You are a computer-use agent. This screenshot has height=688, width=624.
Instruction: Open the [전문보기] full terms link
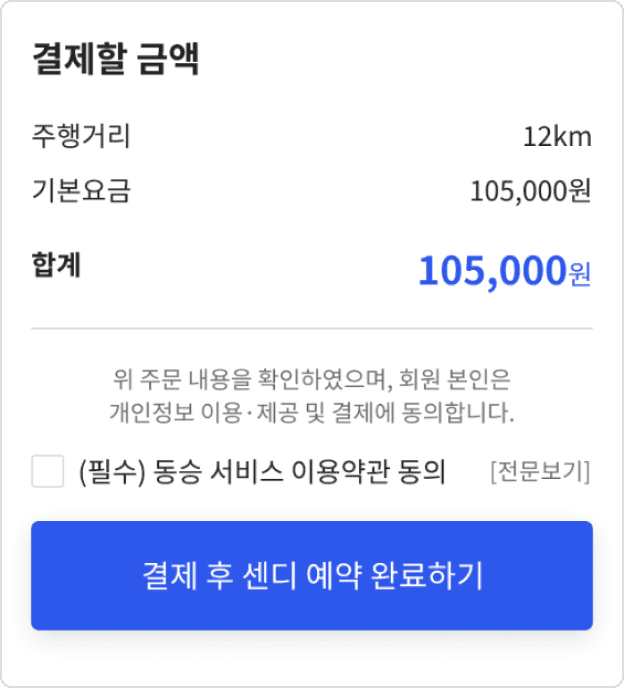[540, 472]
